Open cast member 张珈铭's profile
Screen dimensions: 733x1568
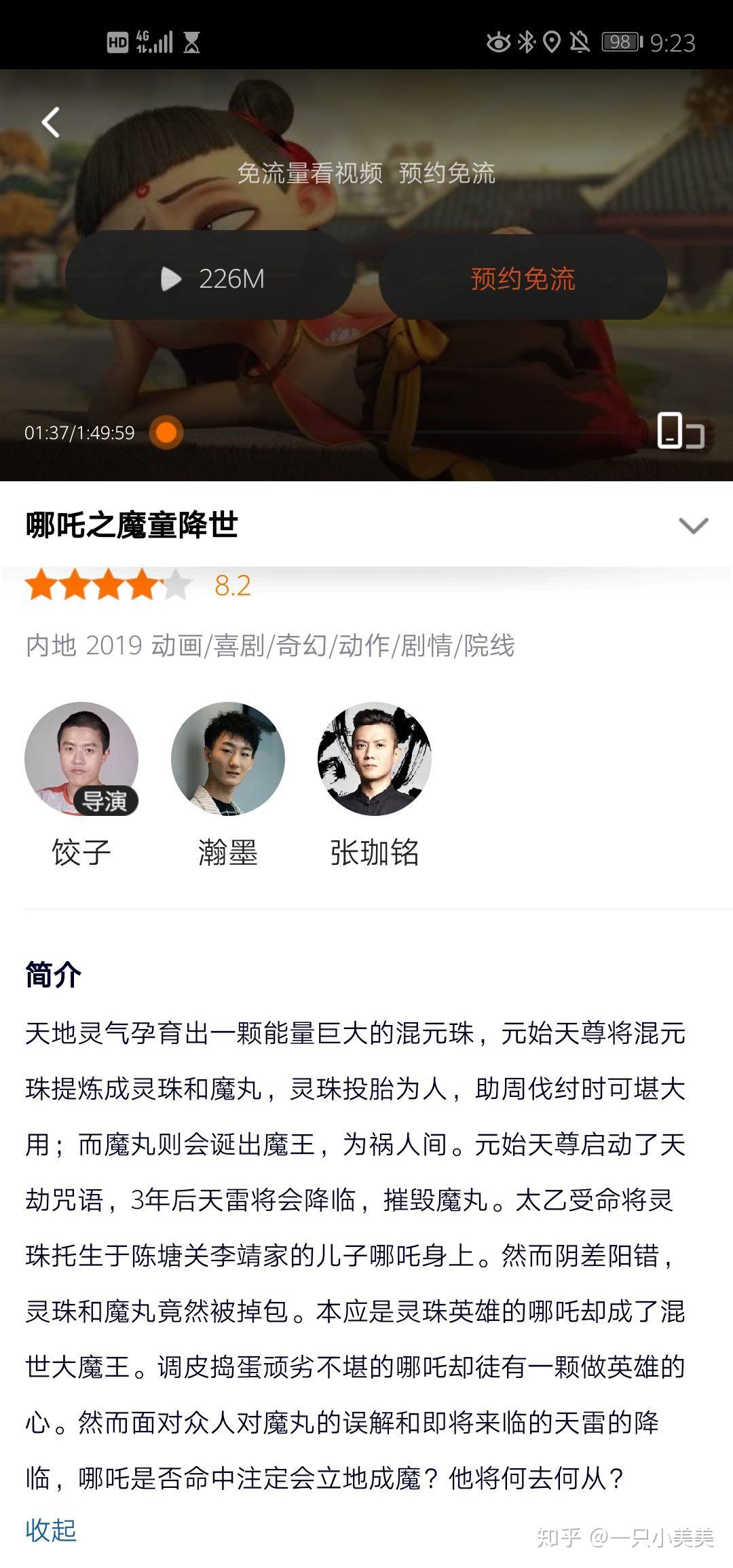pyautogui.click(x=375, y=759)
